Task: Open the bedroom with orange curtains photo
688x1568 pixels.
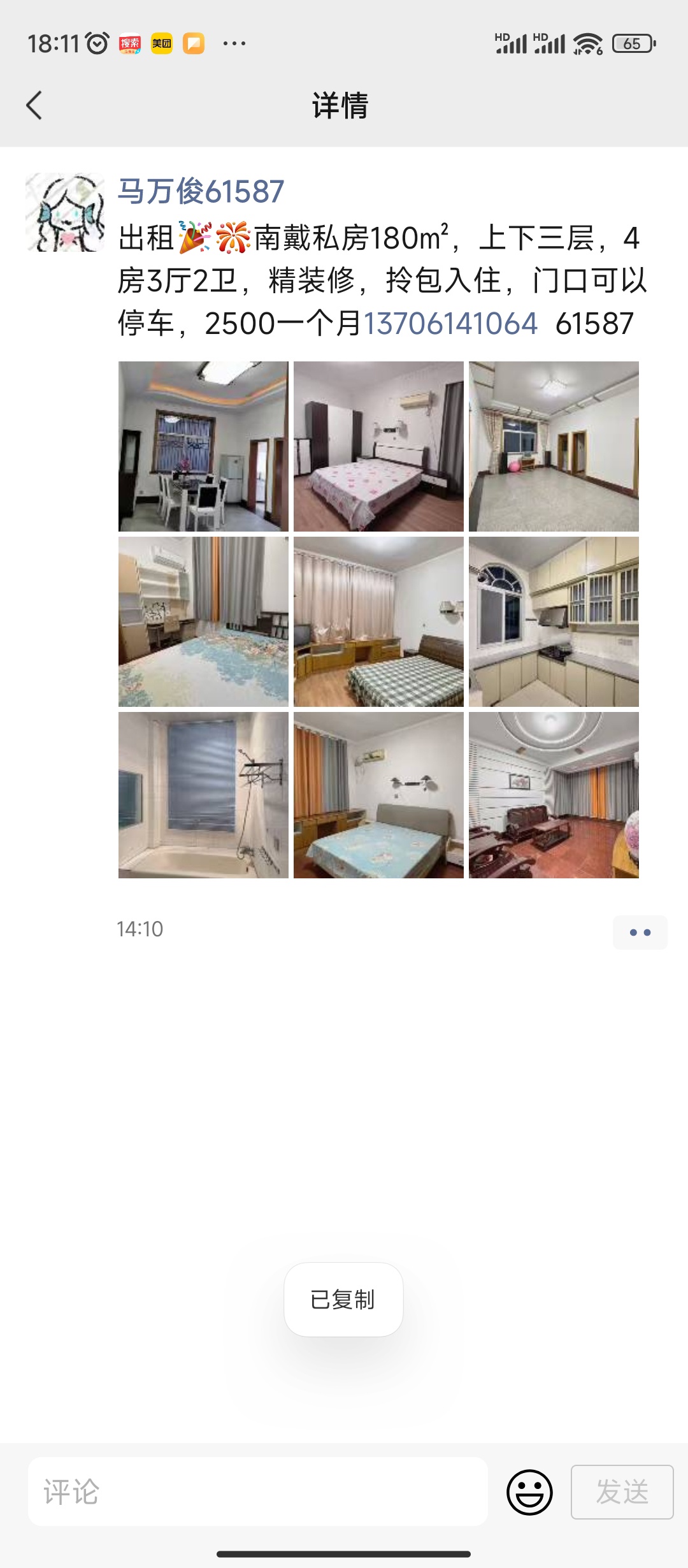Action: [378, 795]
